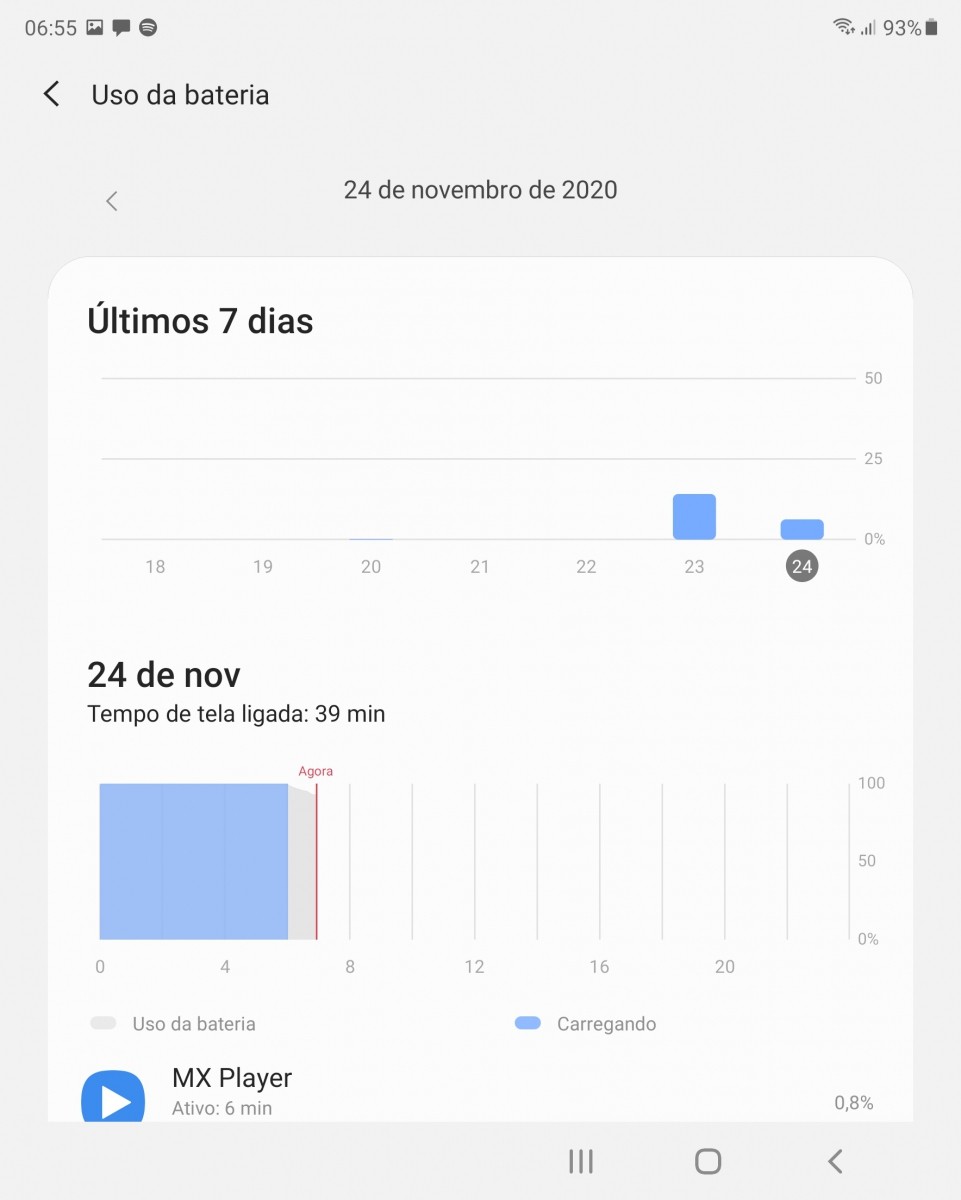Image resolution: width=961 pixels, height=1200 pixels.
Task: Show the previous day's battery usage
Action: [x=112, y=201]
